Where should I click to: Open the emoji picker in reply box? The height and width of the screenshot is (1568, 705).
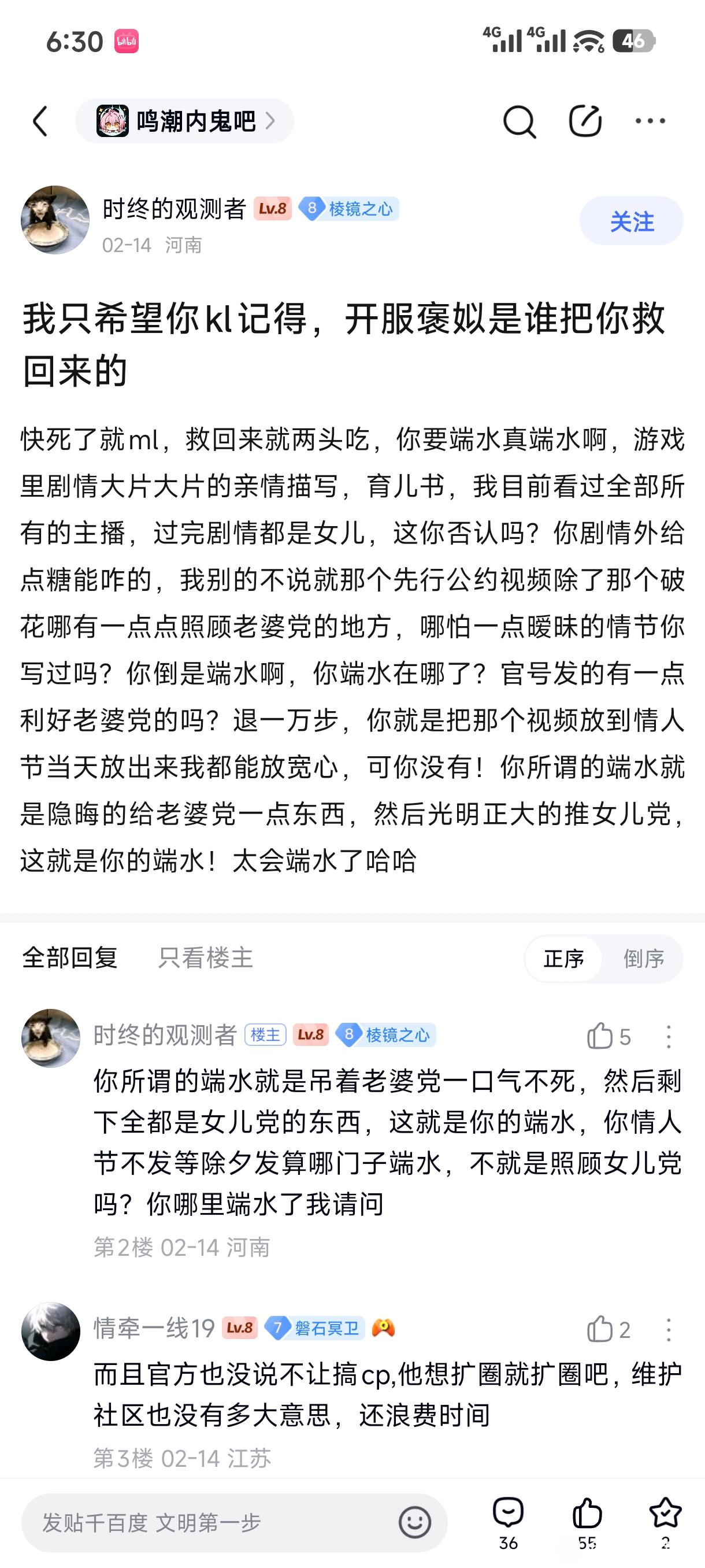point(415,1522)
